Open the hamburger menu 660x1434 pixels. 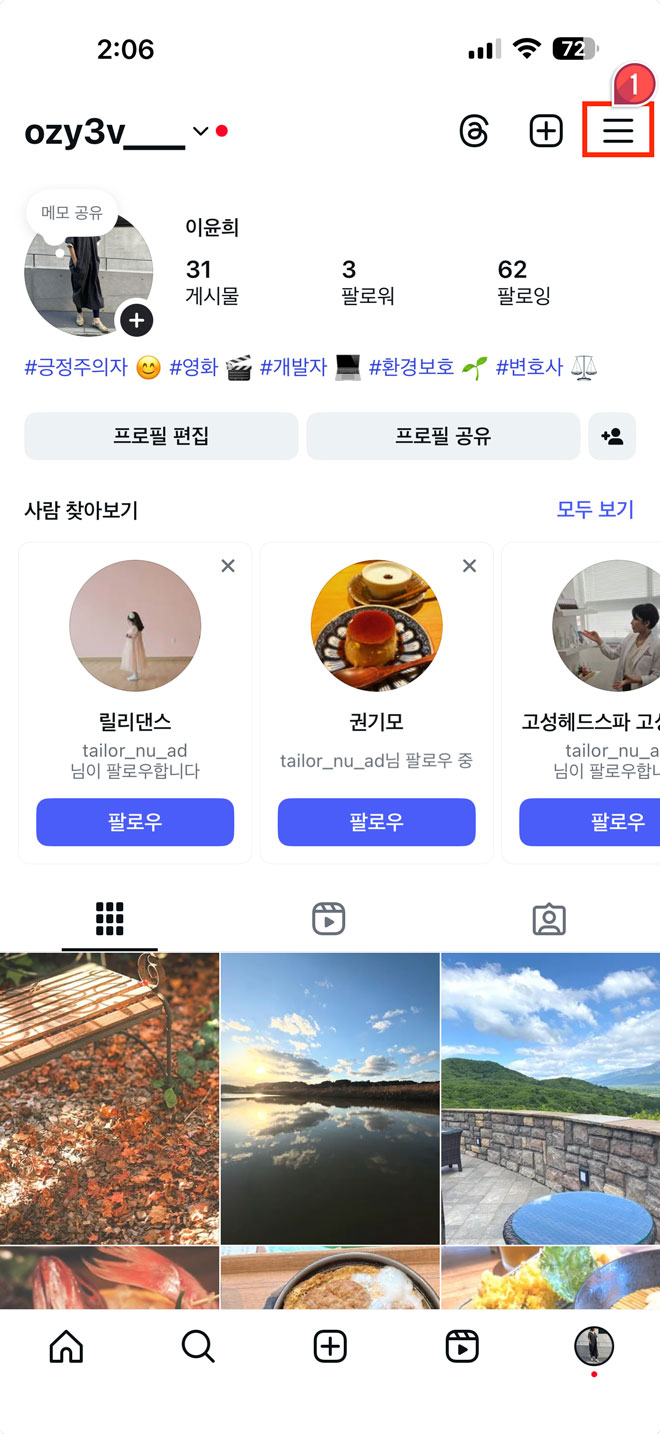pyautogui.click(x=618, y=131)
